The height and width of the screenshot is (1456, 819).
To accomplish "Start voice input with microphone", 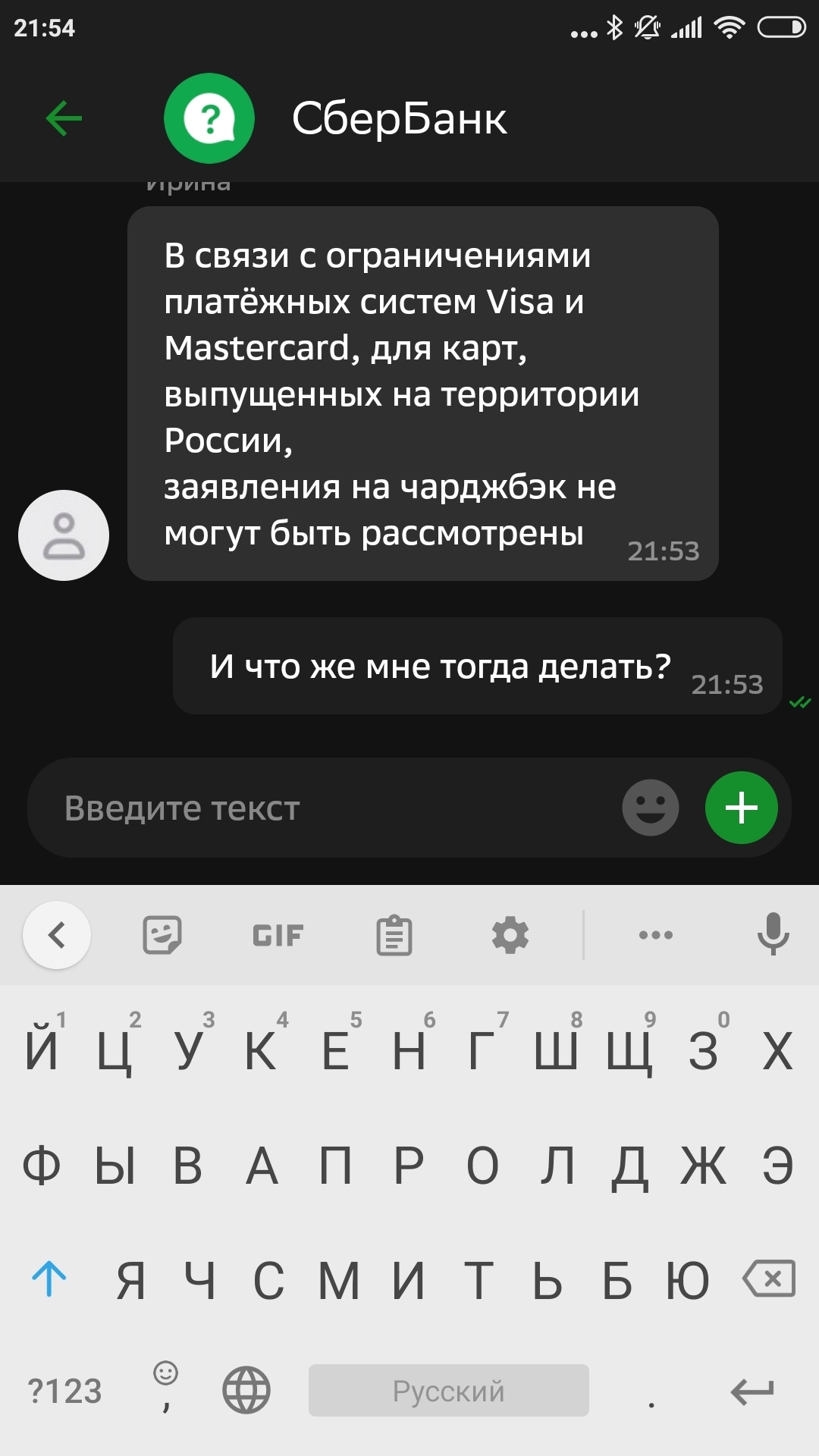I will tap(773, 934).
